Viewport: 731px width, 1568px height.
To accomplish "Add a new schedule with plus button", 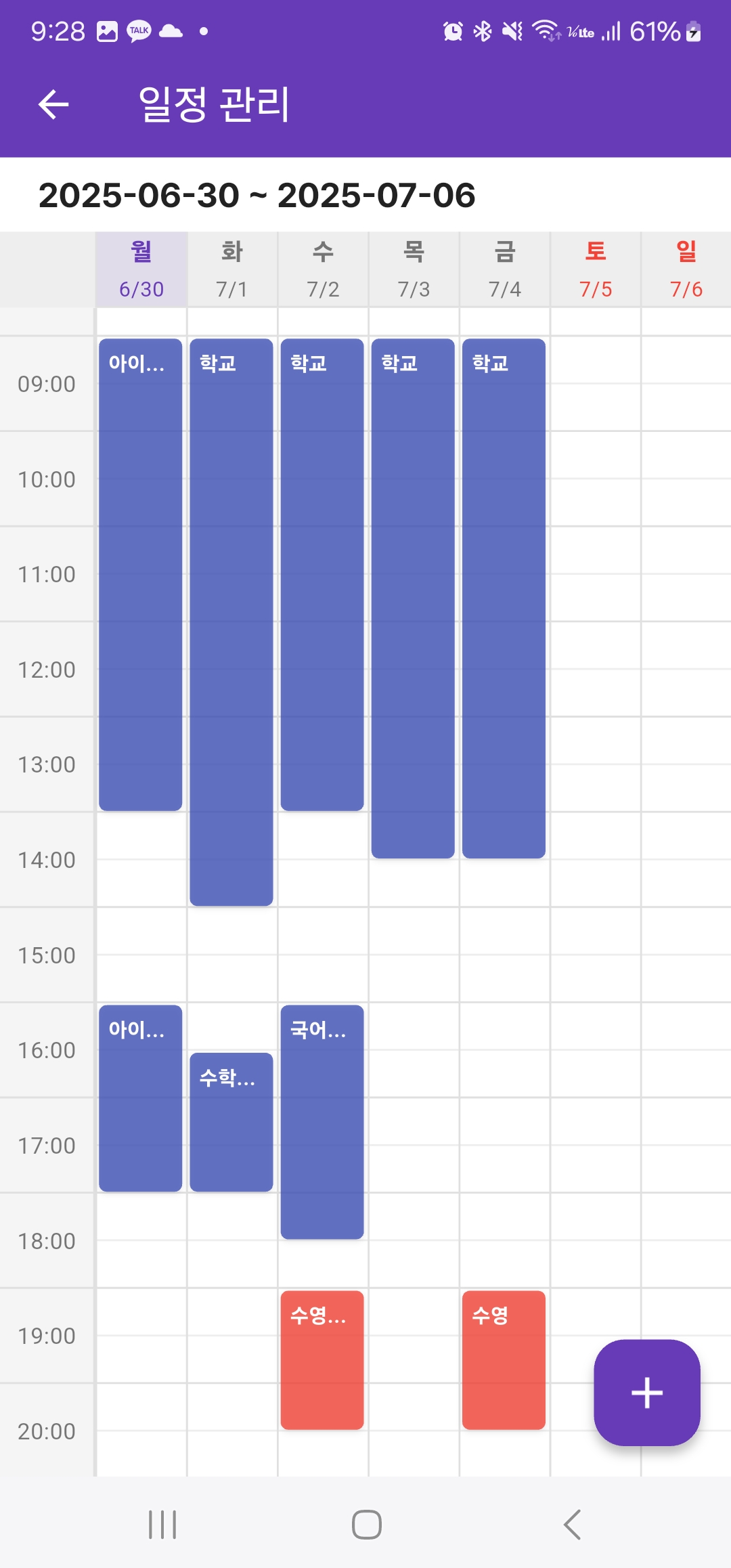I will tap(646, 1393).
